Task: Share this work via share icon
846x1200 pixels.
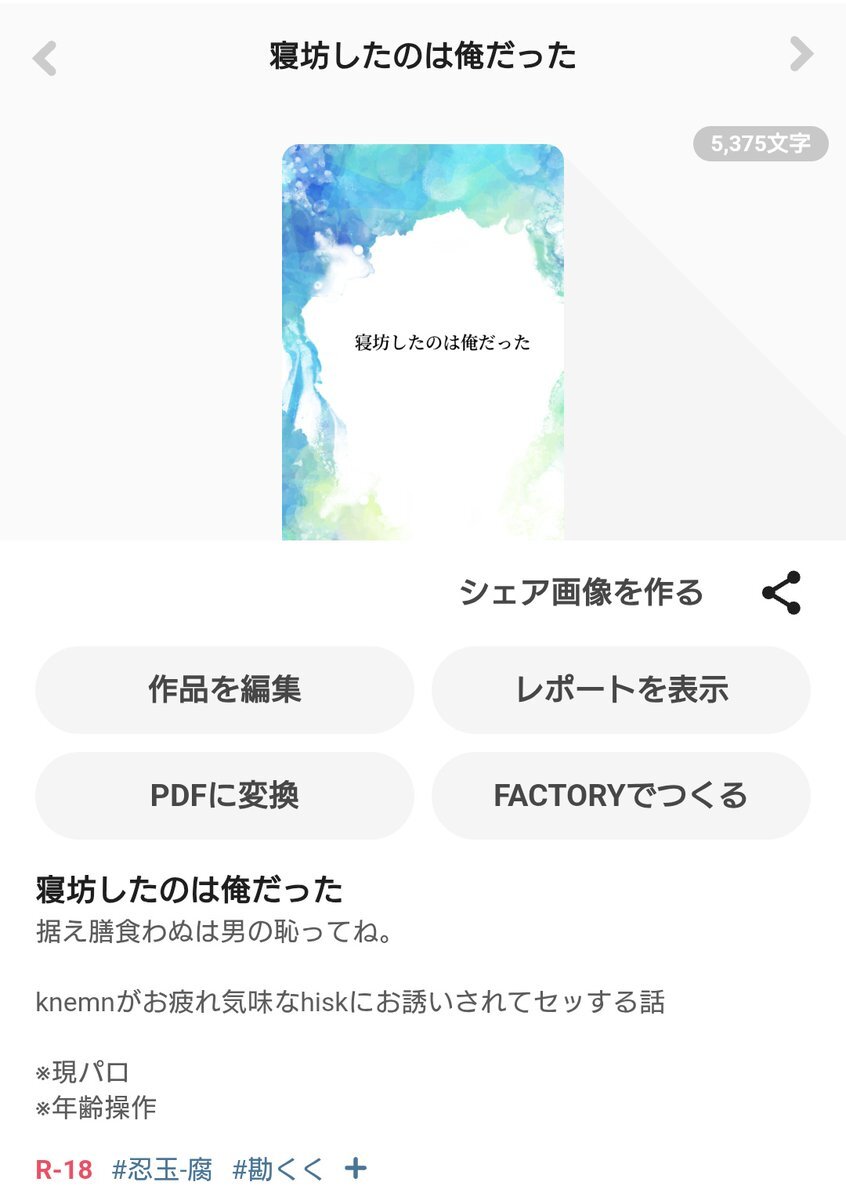Action: pos(781,593)
